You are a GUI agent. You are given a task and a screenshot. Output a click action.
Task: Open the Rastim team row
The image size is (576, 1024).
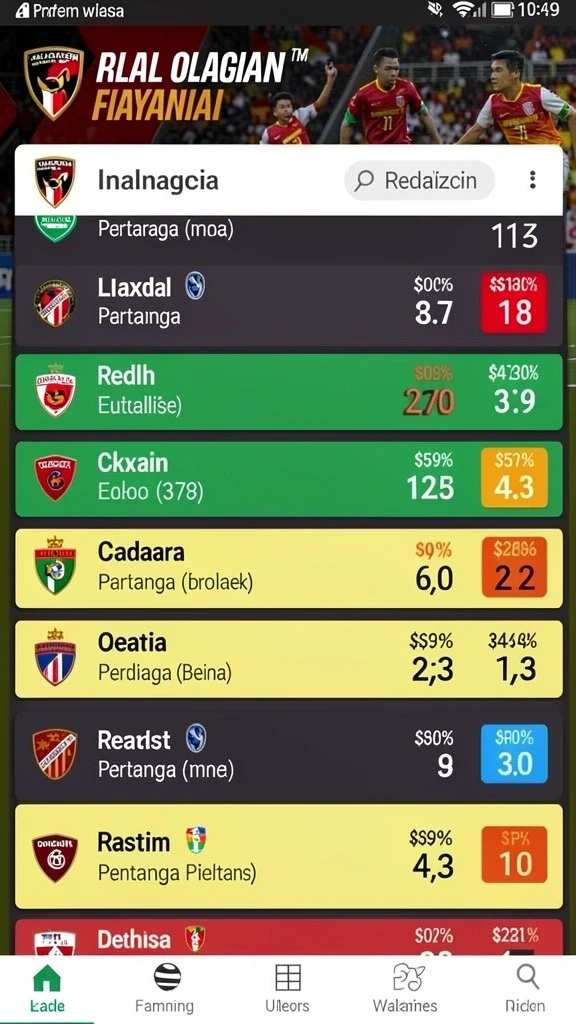coord(289,856)
